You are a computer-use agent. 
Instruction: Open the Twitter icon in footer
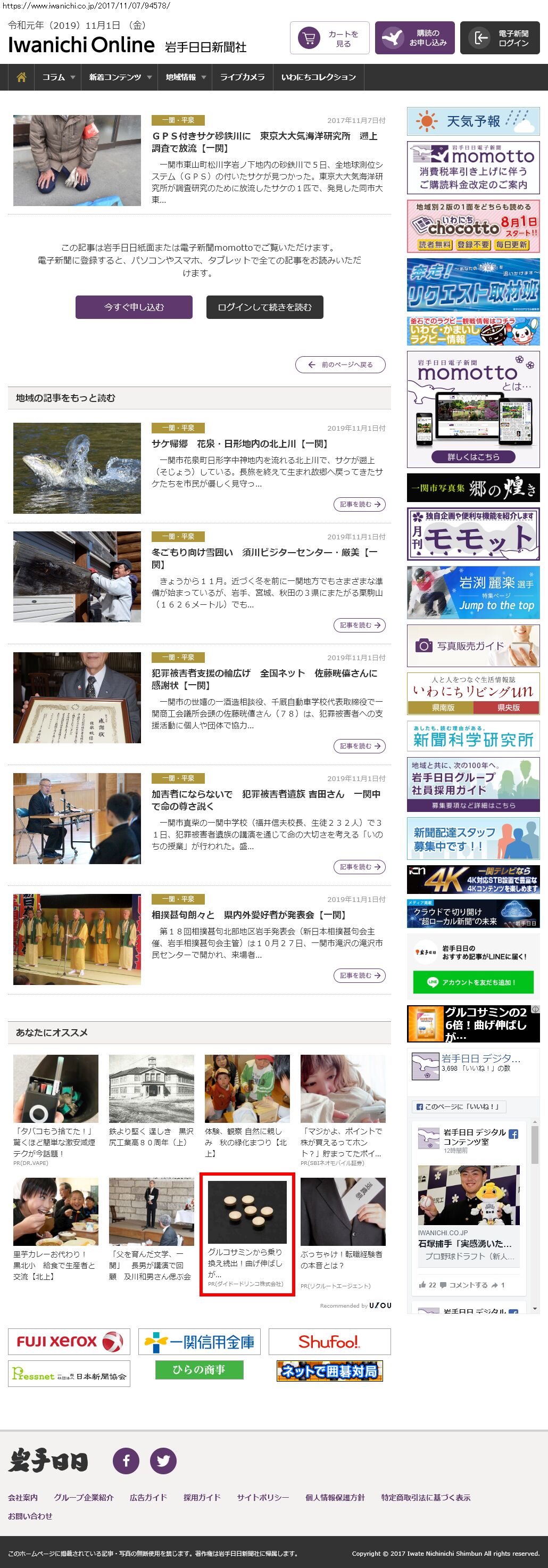(163, 1460)
